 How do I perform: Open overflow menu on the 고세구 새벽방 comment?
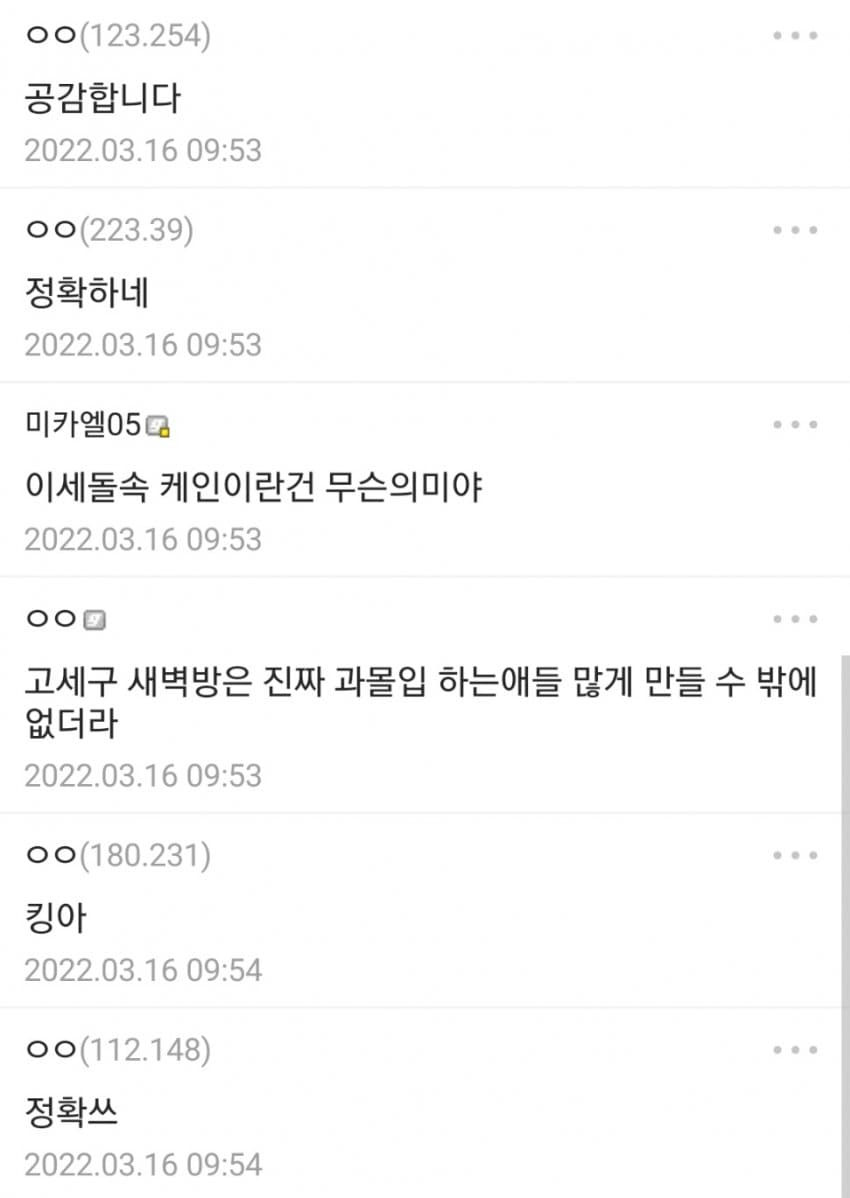pyautogui.click(x=795, y=619)
